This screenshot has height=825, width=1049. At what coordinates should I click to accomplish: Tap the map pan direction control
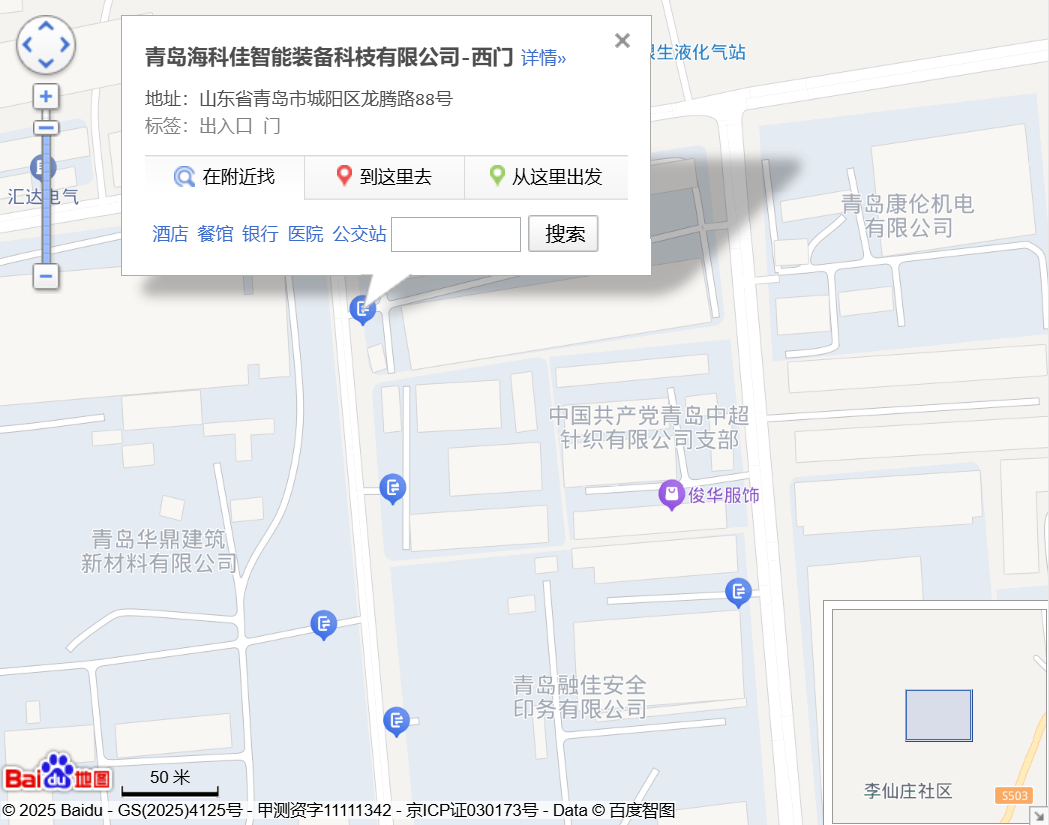(x=46, y=45)
